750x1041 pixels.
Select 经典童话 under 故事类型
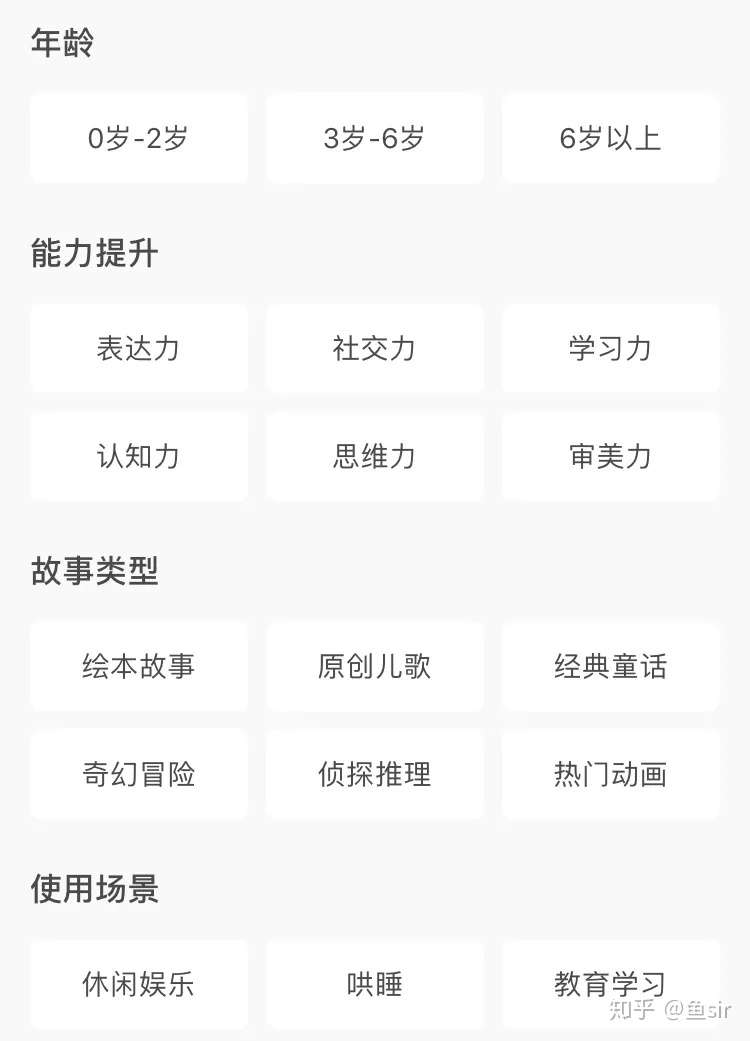pos(611,666)
